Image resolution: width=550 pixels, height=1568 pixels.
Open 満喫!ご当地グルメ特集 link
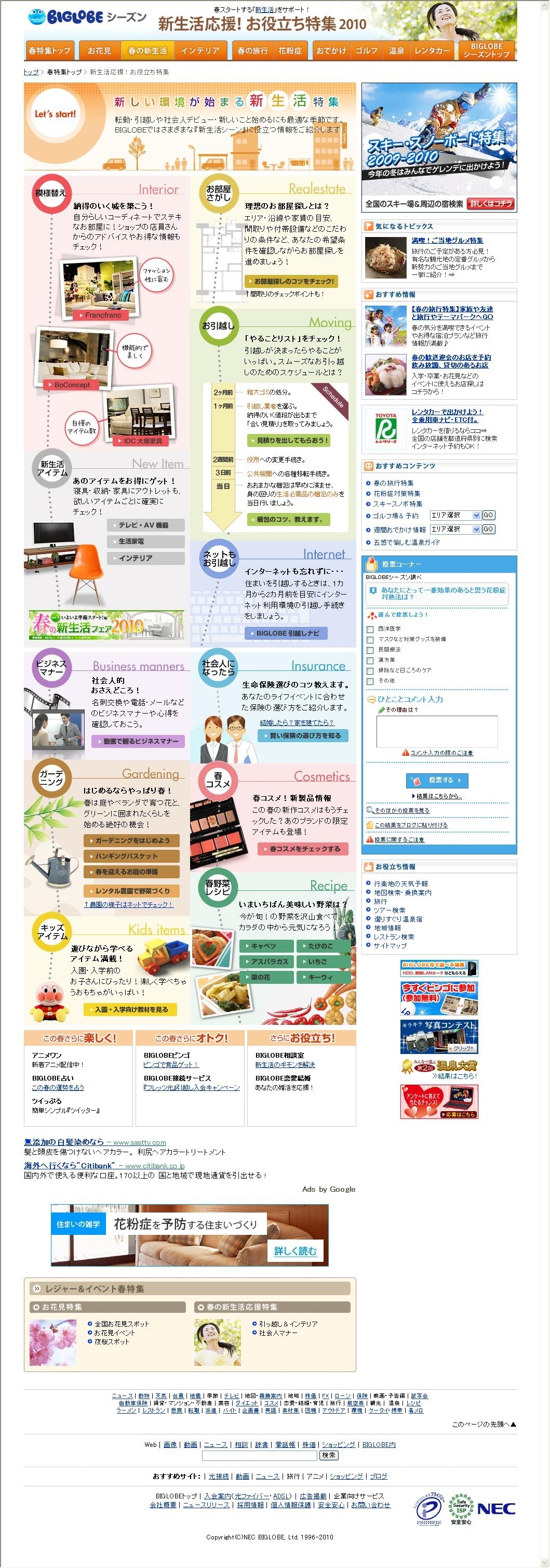(447, 241)
